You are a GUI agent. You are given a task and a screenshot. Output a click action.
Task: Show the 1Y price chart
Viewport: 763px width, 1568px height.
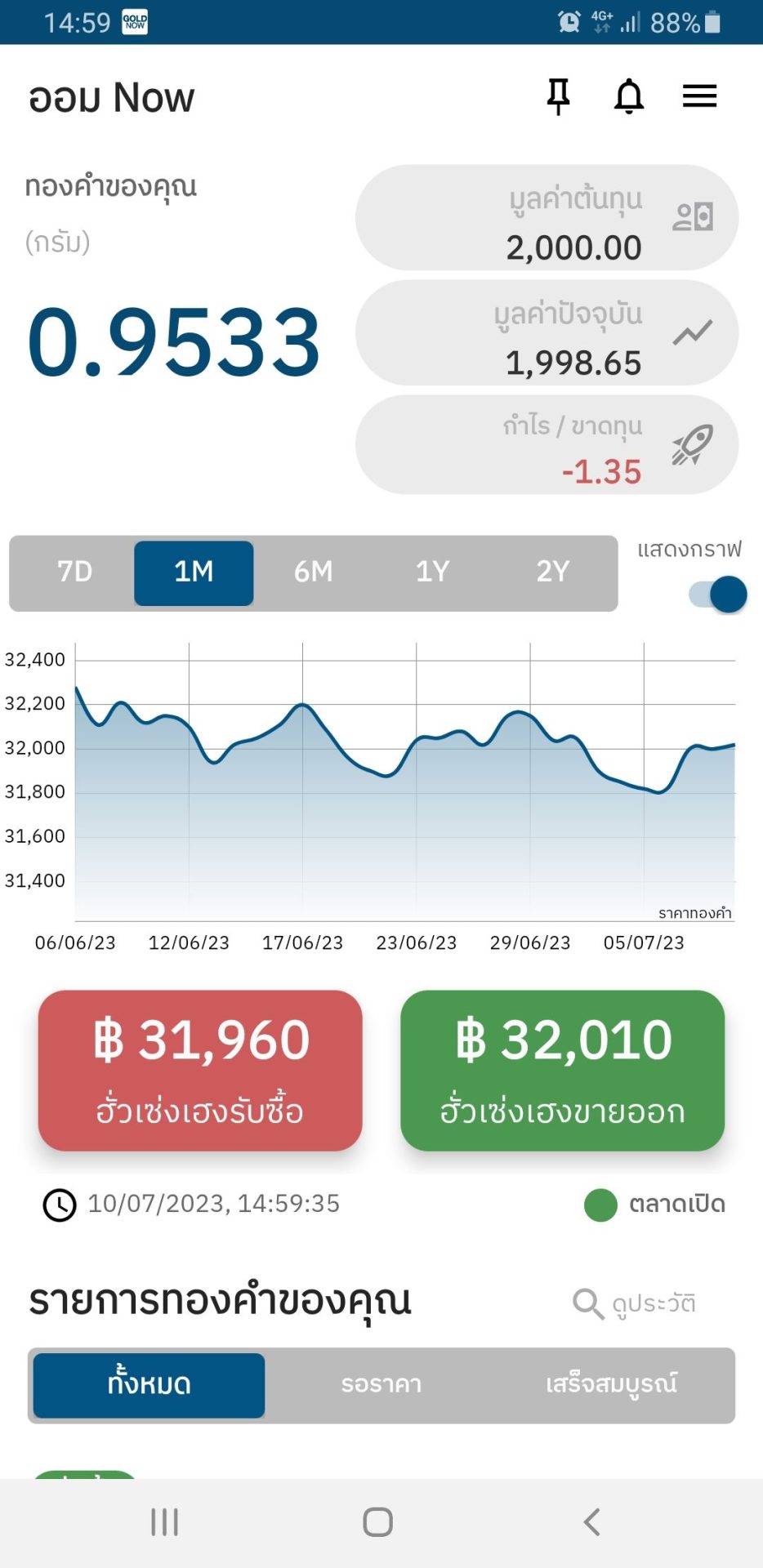click(433, 572)
